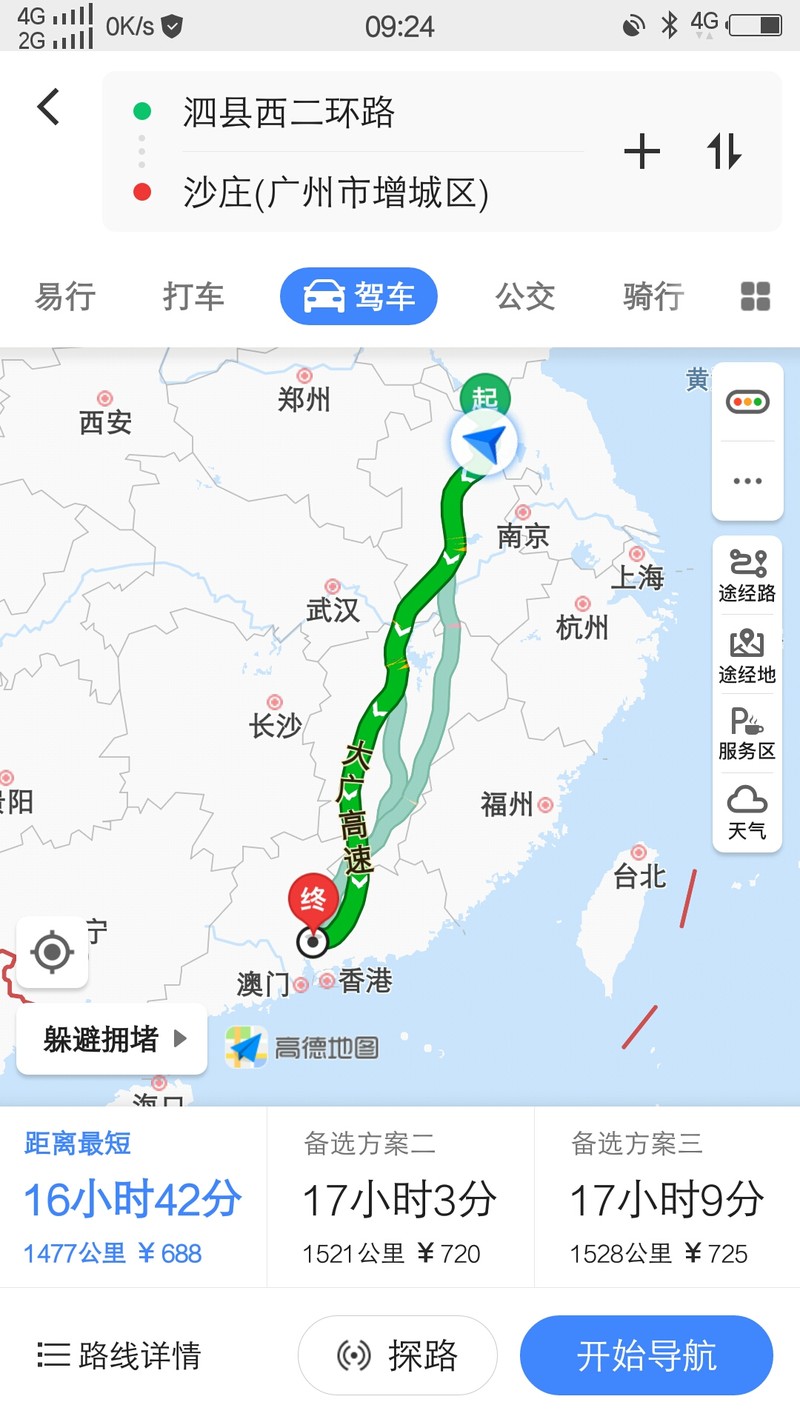Open 途经地 places along route
The width and height of the screenshot is (800, 1422).
click(747, 656)
